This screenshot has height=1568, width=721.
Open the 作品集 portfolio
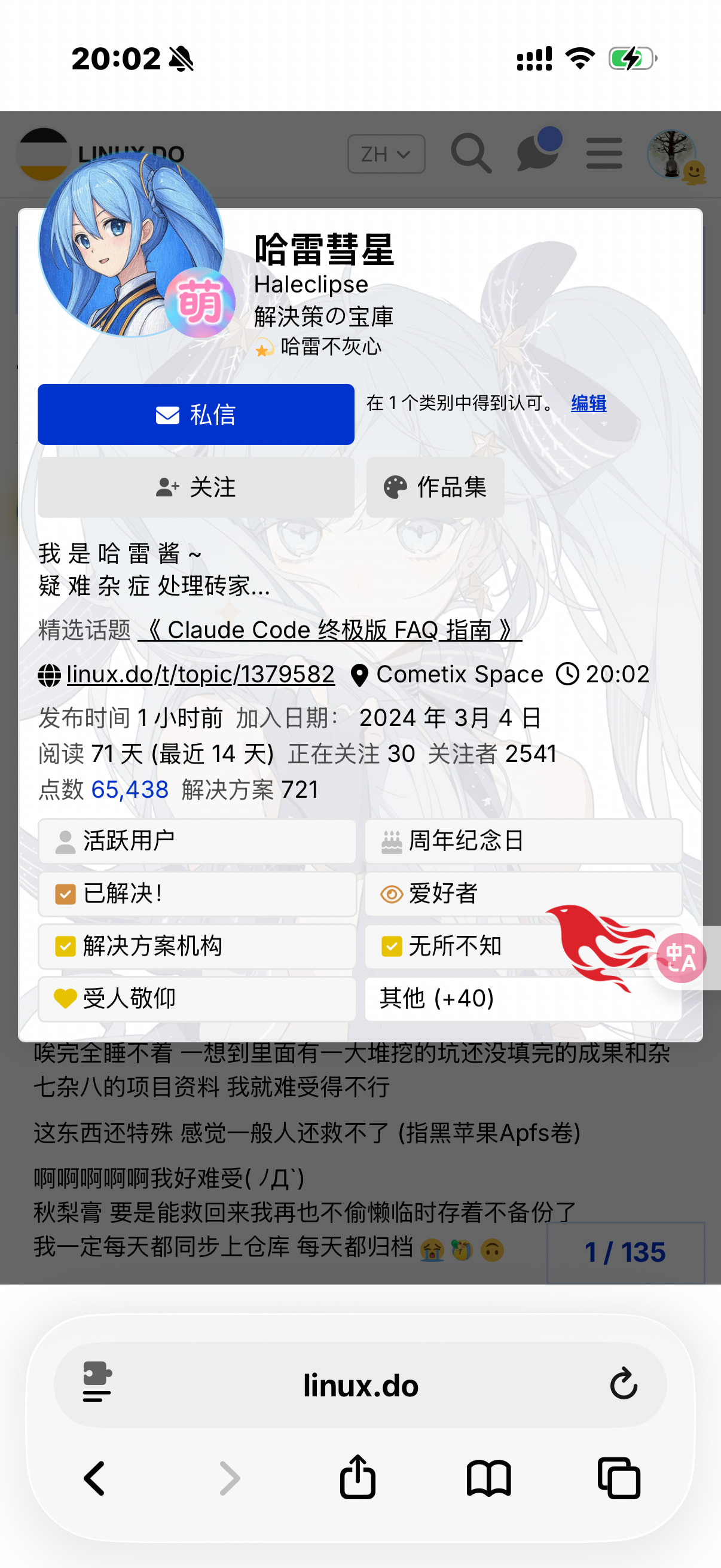tap(435, 487)
